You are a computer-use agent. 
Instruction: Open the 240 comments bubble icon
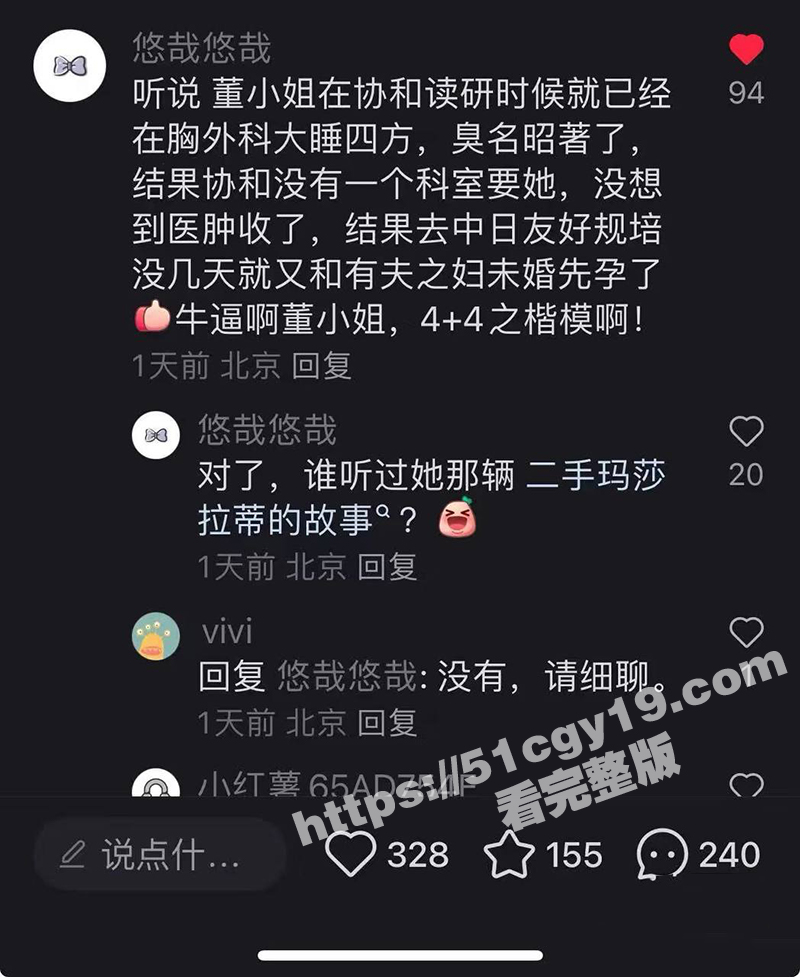663,855
